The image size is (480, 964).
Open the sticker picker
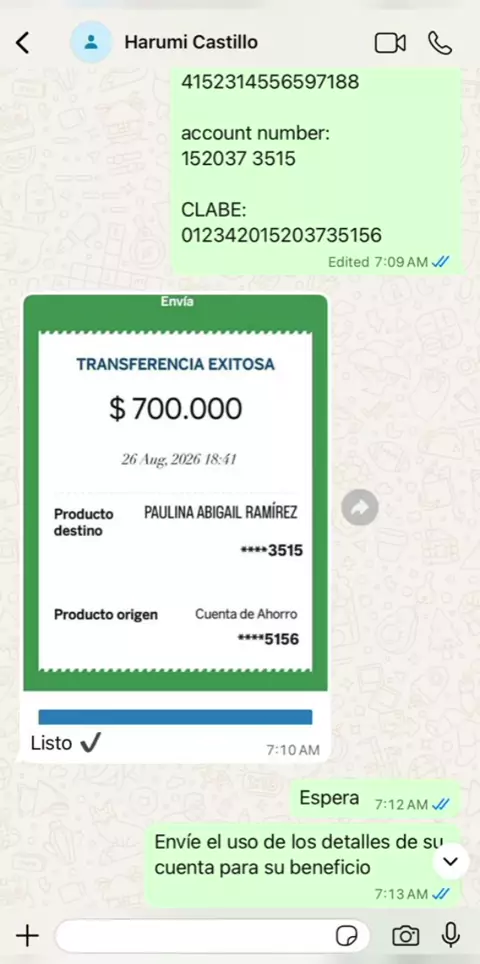pos(347,936)
